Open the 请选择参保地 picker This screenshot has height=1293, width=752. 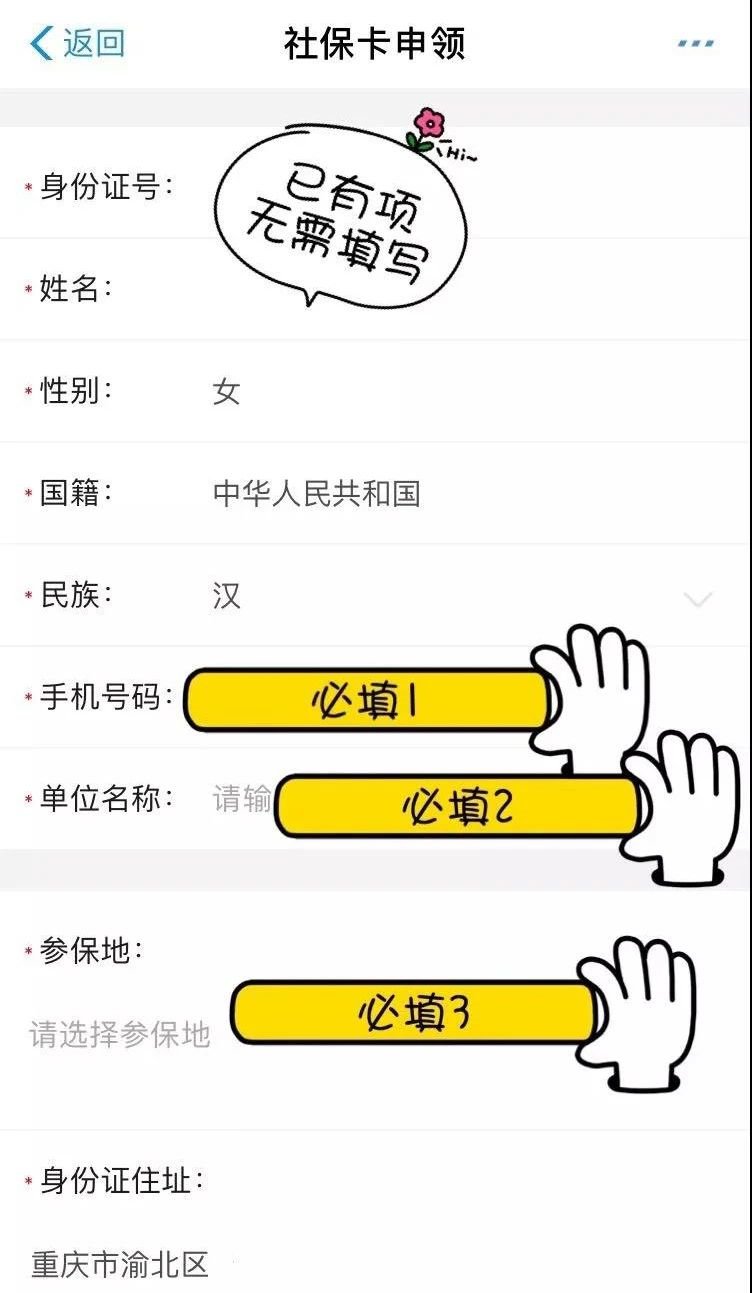click(120, 1034)
